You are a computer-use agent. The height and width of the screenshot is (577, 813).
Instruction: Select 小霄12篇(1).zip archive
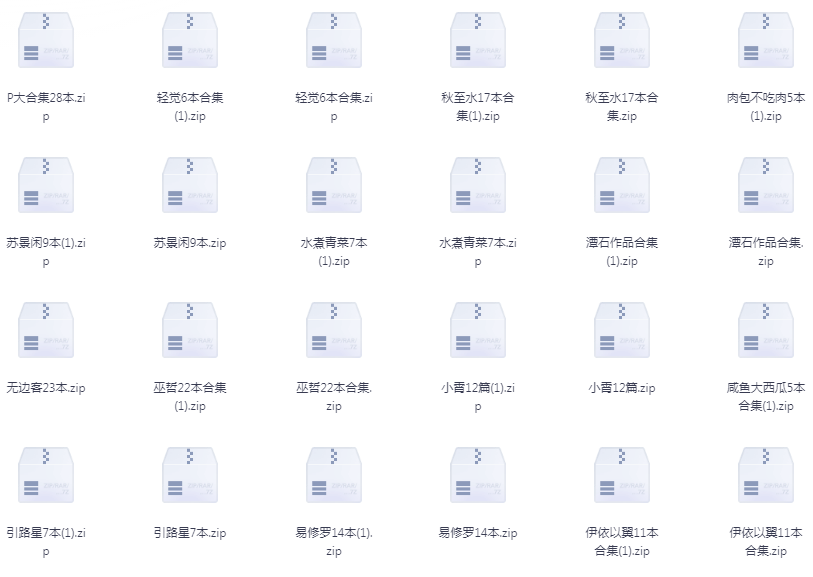(478, 331)
